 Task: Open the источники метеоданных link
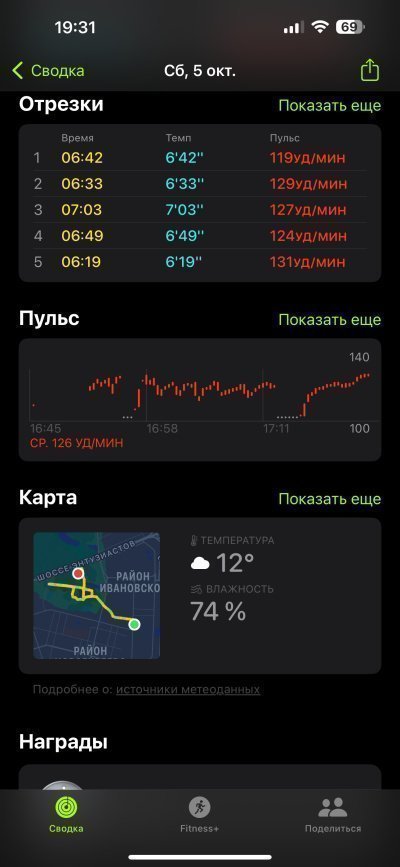tap(188, 690)
